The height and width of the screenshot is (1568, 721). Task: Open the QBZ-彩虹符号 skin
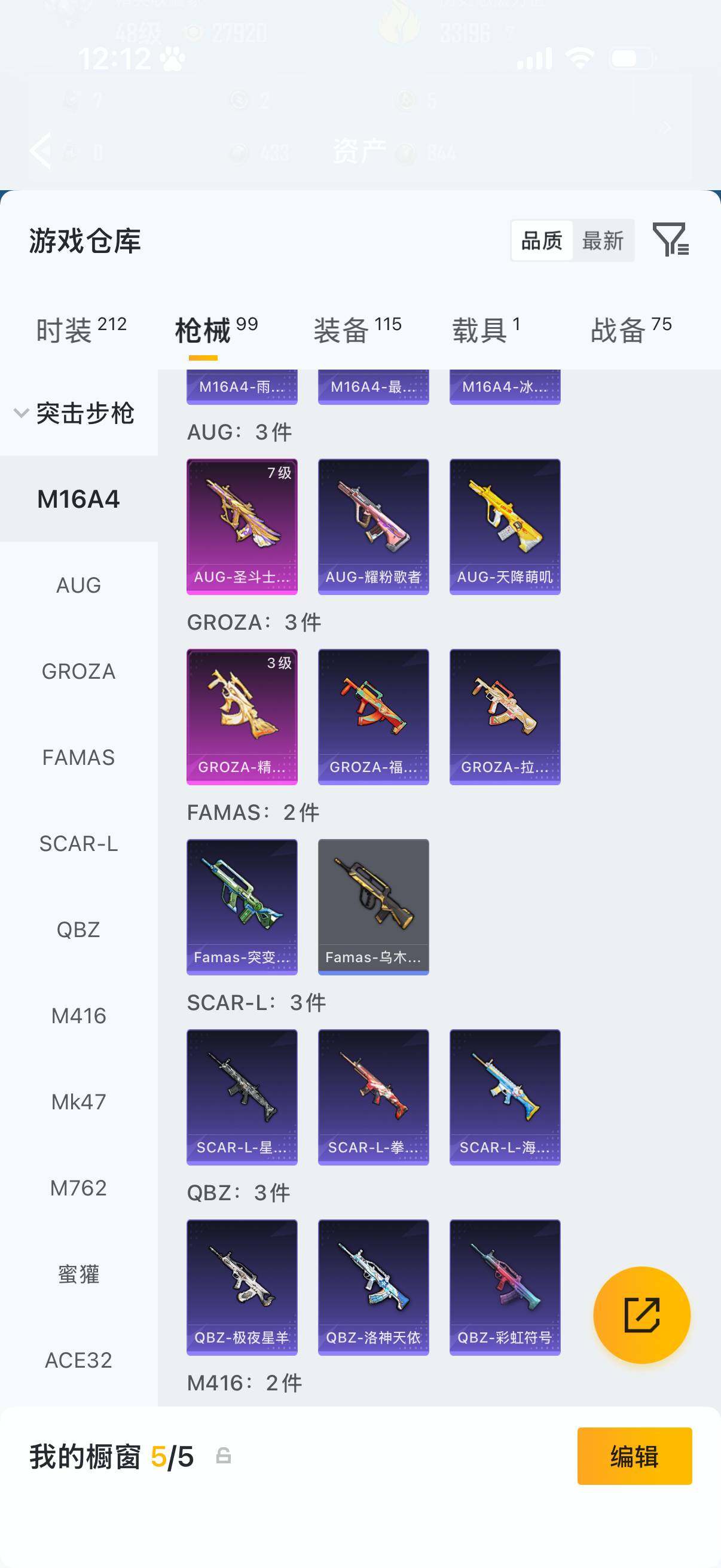tap(505, 1287)
